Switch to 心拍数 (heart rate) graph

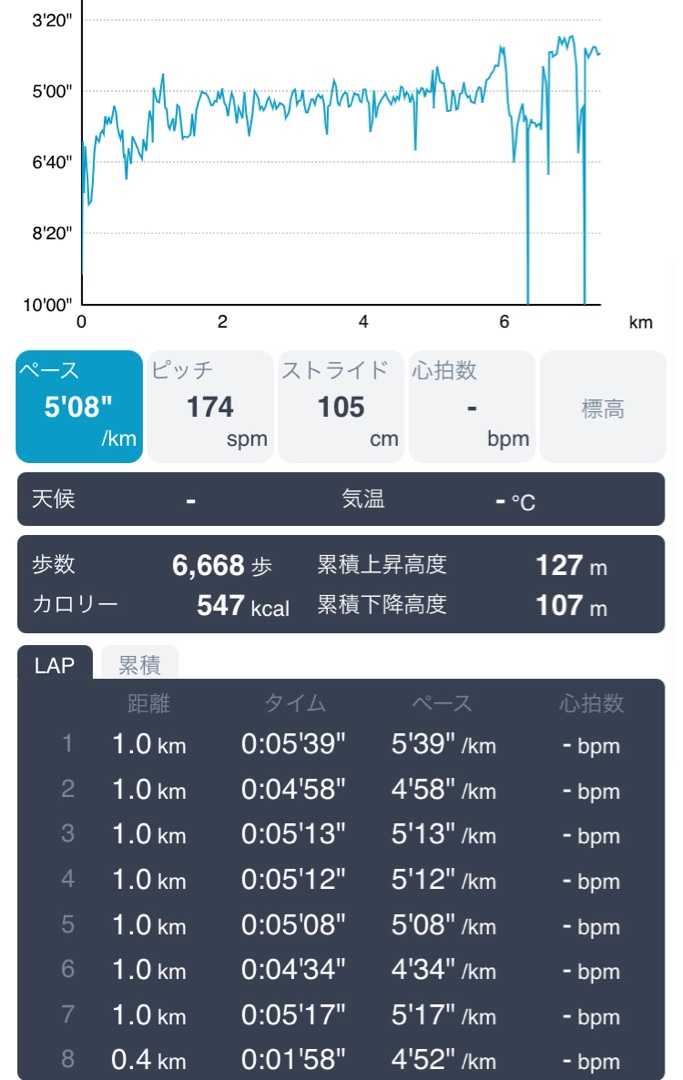click(471, 406)
